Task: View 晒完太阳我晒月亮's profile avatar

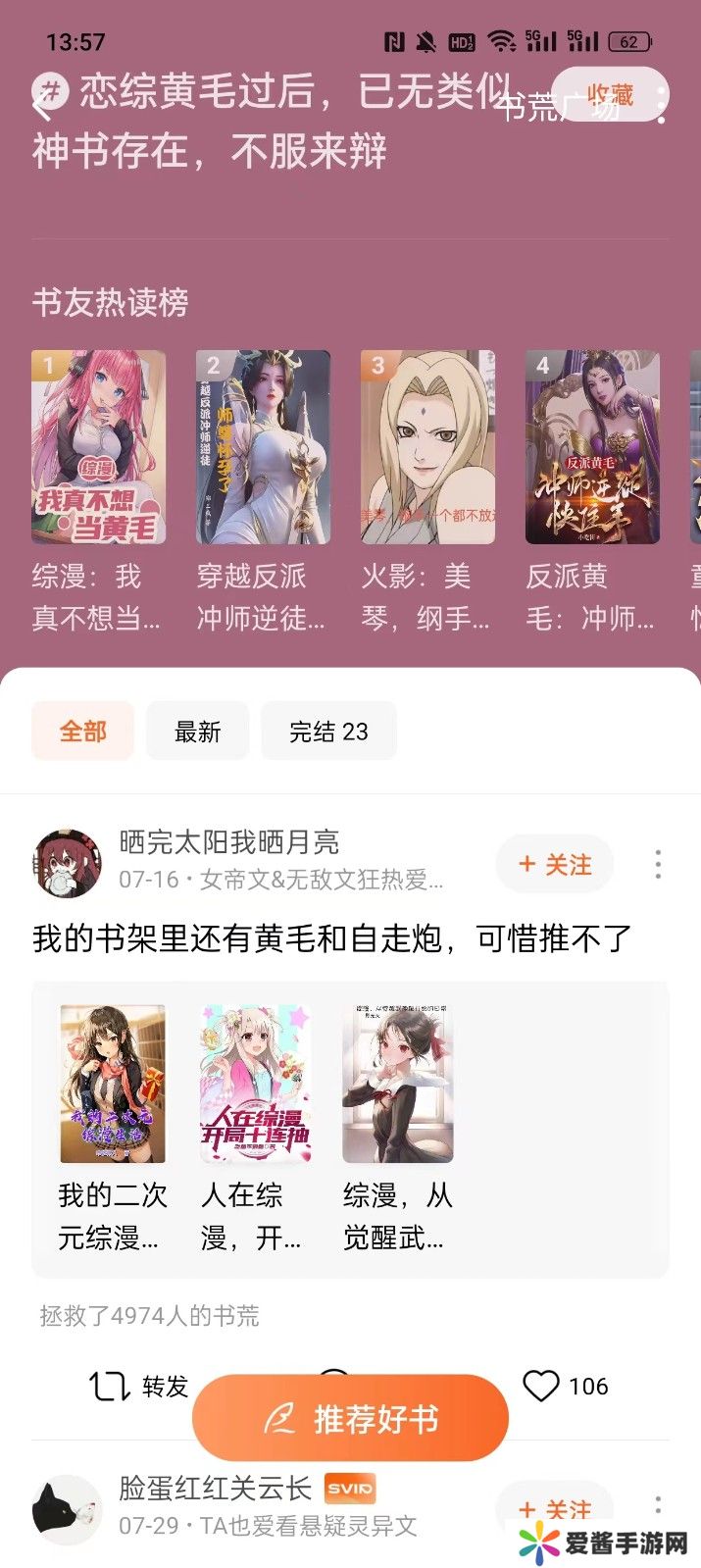Action: [x=68, y=863]
